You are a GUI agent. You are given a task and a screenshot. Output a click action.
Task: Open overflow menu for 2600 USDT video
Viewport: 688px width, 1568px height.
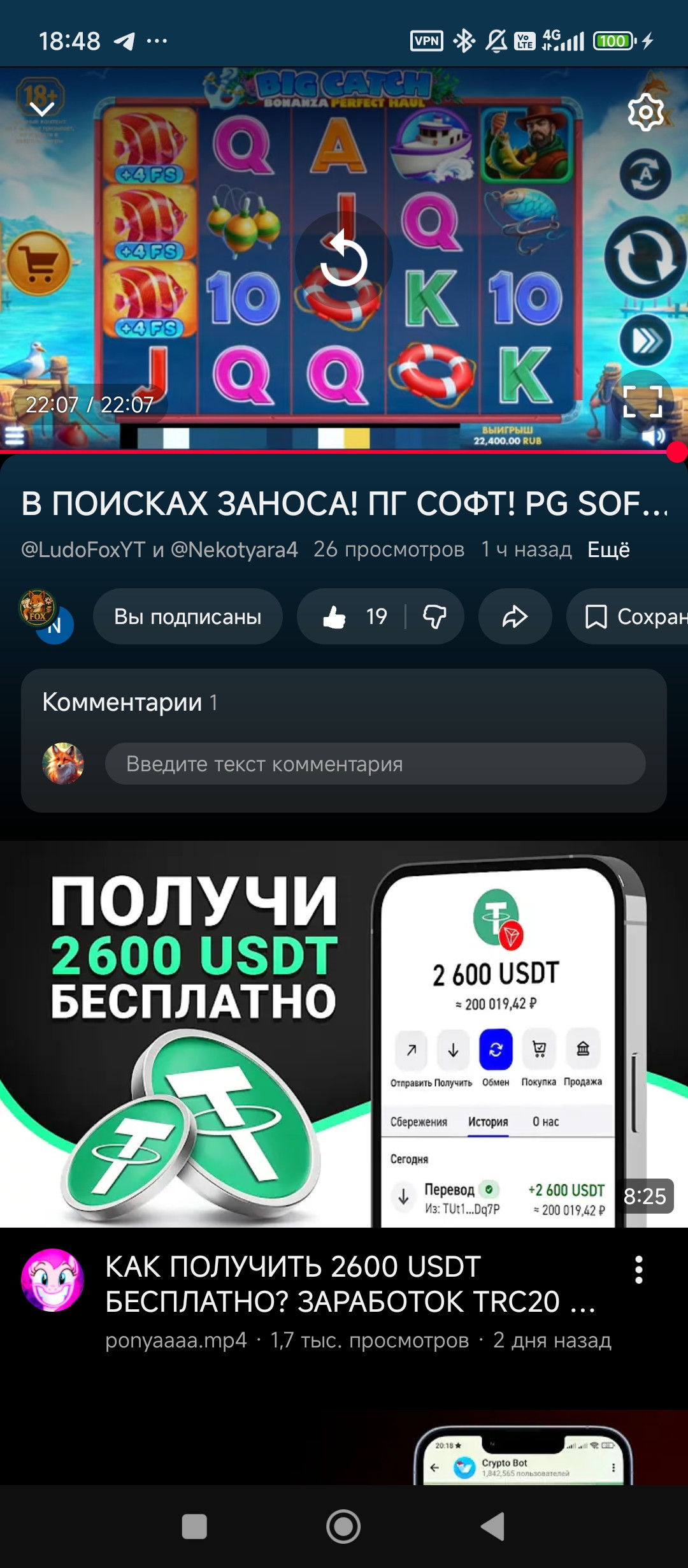(x=638, y=1270)
